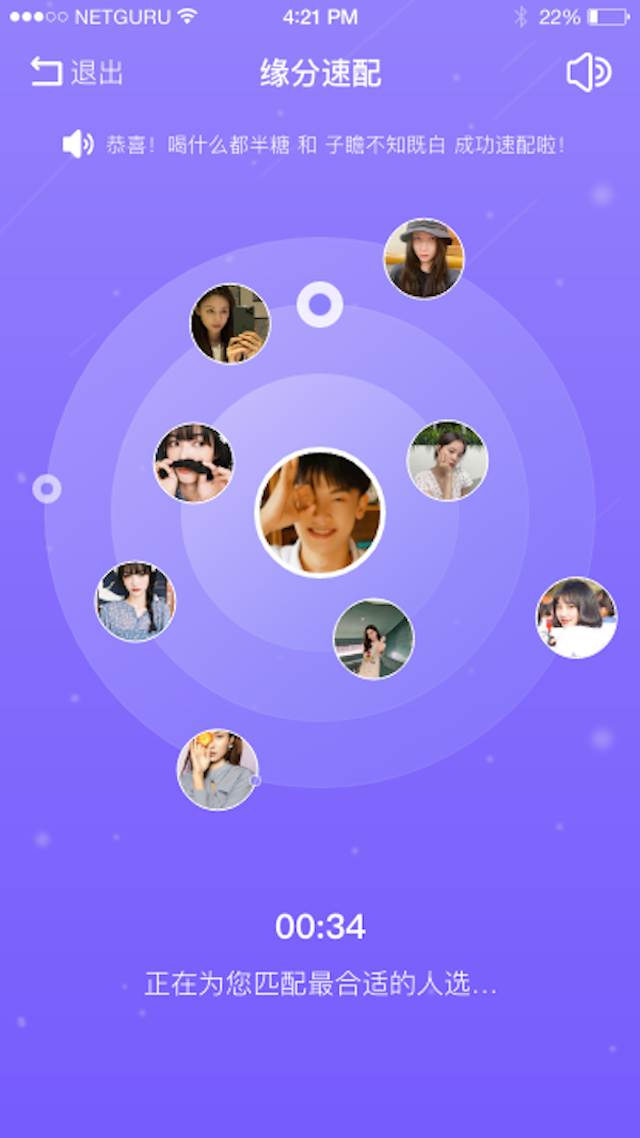This screenshot has width=640, height=1138.
Task: Open the full-body avatar with the teal wall
Action: point(373,638)
